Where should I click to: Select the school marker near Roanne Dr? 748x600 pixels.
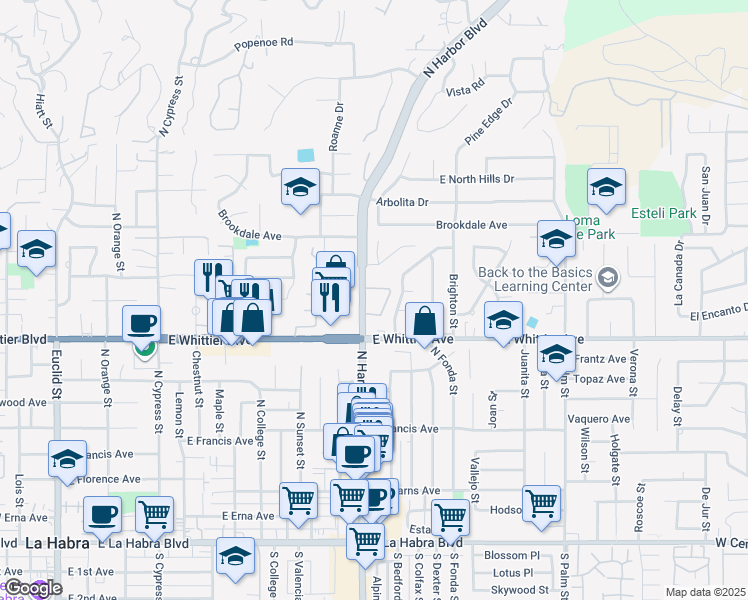300,187
